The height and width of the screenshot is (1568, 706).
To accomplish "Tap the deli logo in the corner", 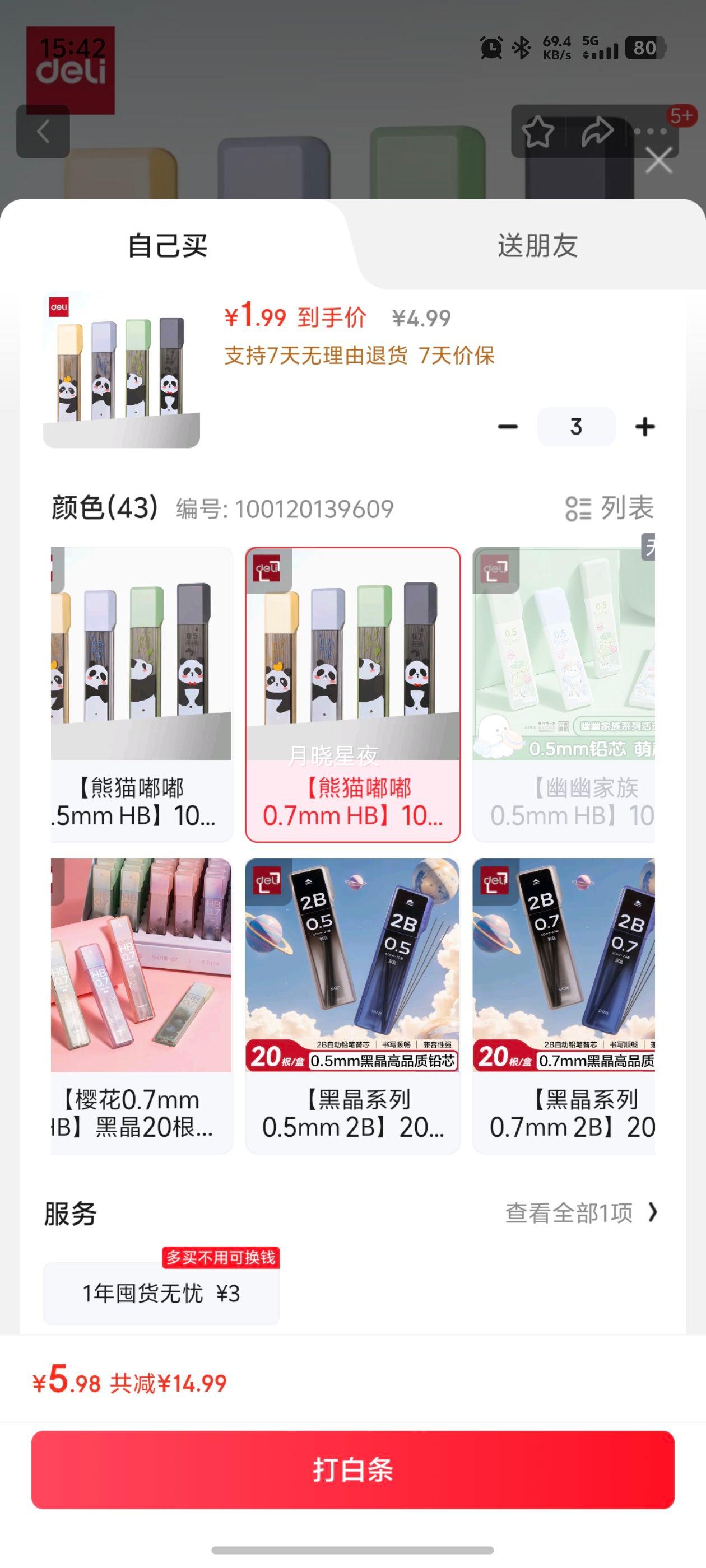I will coord(71,72).
